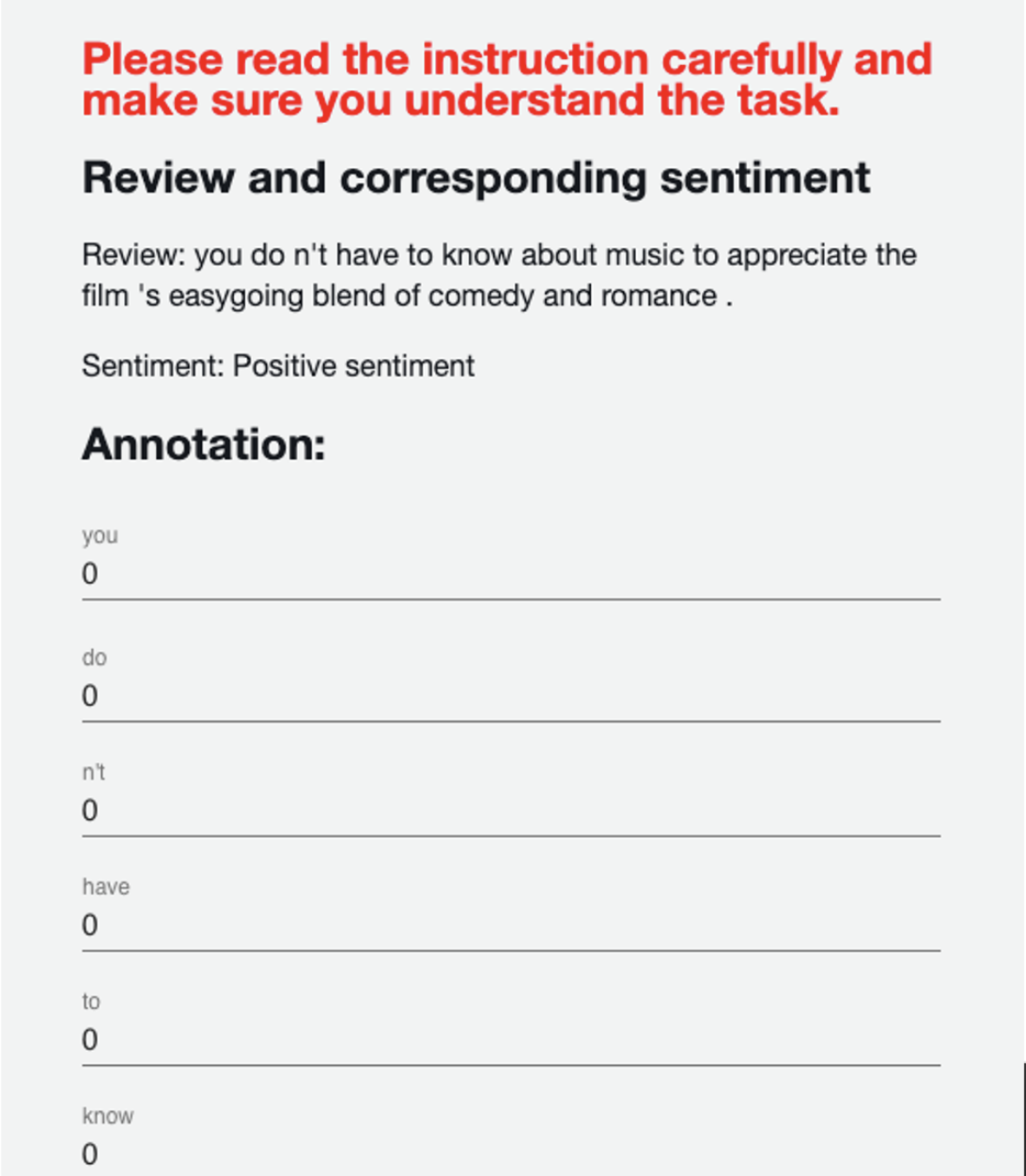Select the "know" annotation input
1026x1176 pixels.
510,1154
